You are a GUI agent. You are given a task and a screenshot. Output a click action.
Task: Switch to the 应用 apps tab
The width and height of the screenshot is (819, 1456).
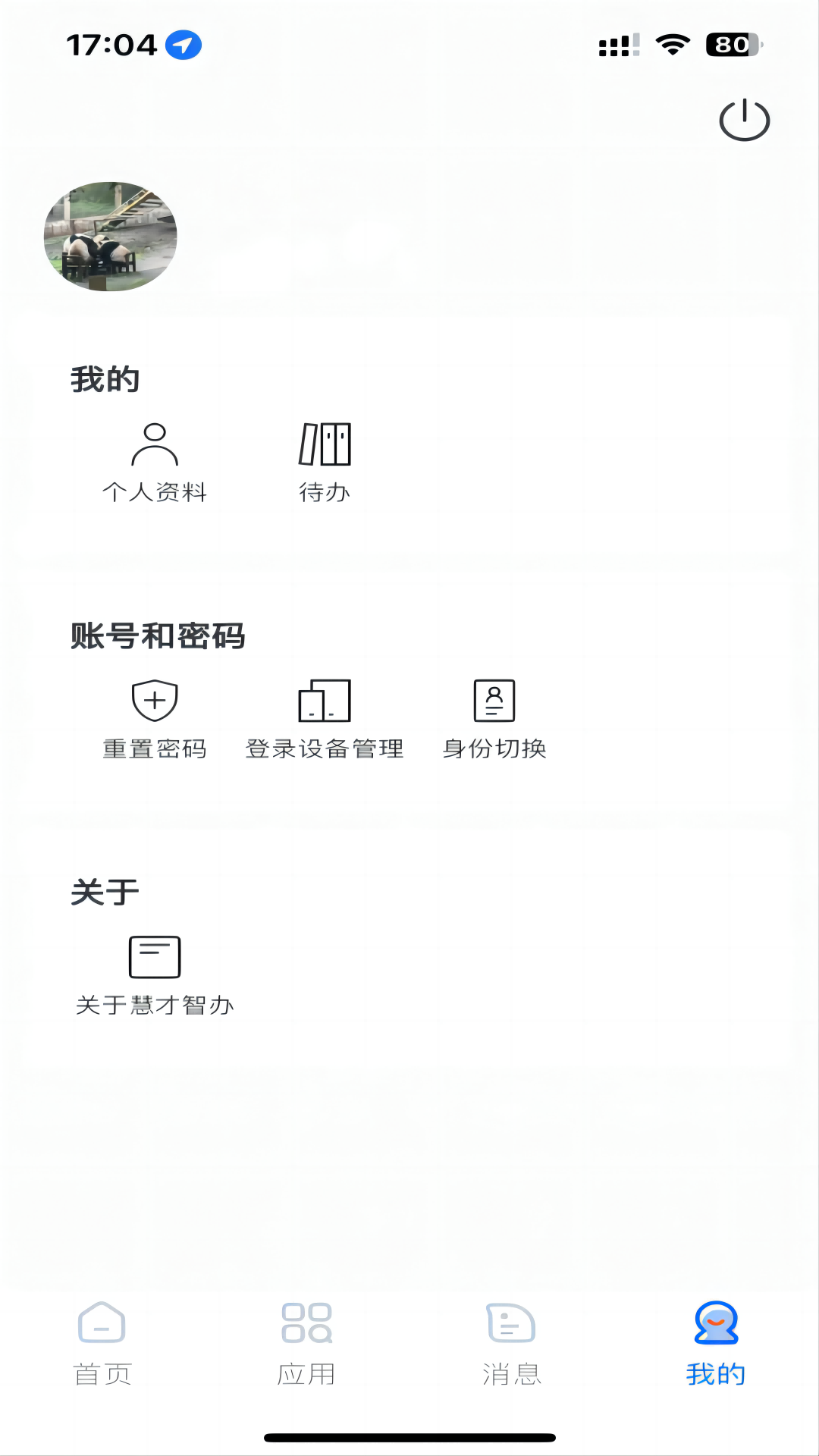(306, 1343)
